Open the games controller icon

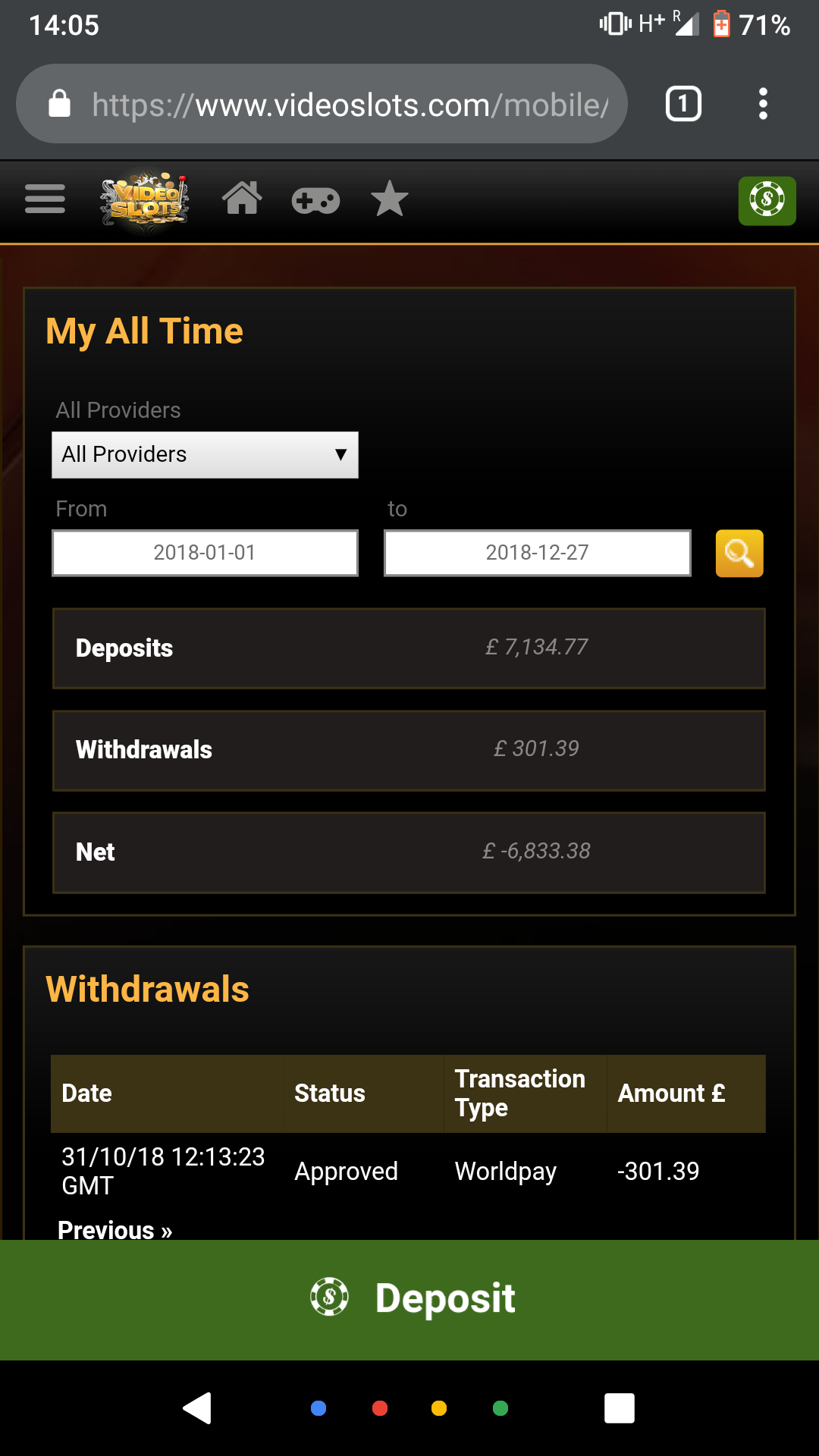pos(315,200)
